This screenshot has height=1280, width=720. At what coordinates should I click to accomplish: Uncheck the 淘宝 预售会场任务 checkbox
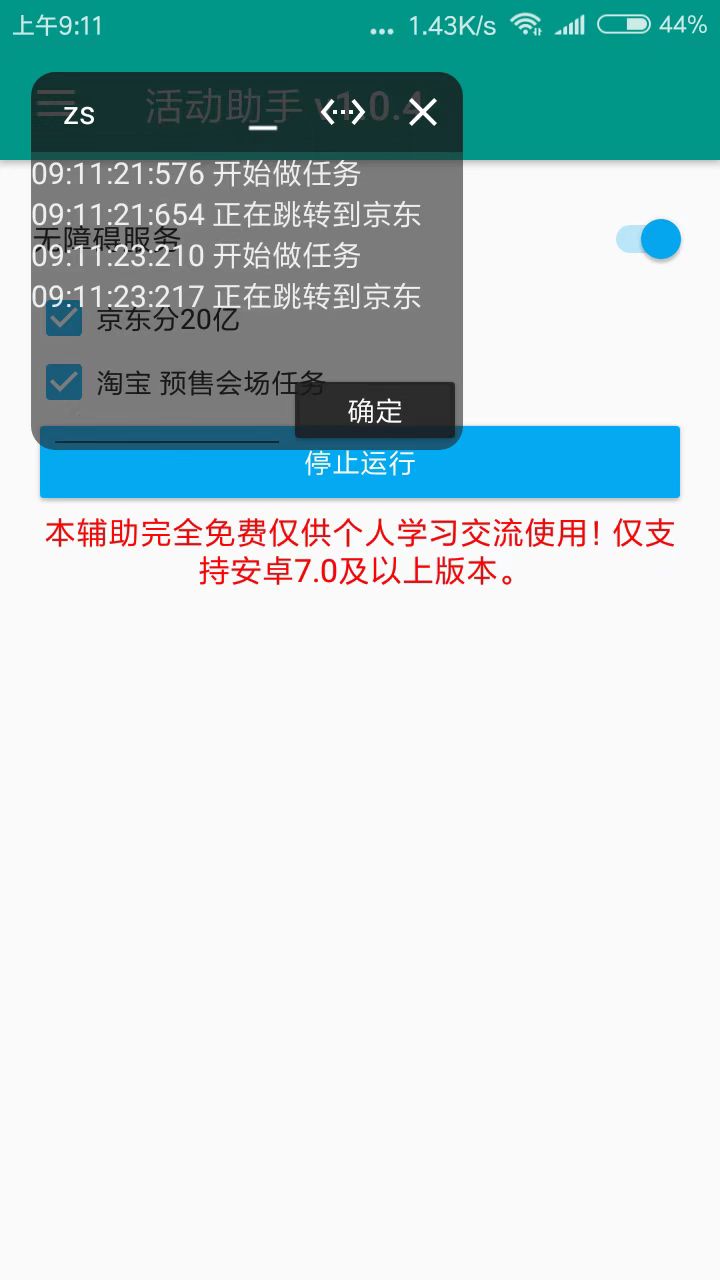pyautogui.click(x=65, y=382)
